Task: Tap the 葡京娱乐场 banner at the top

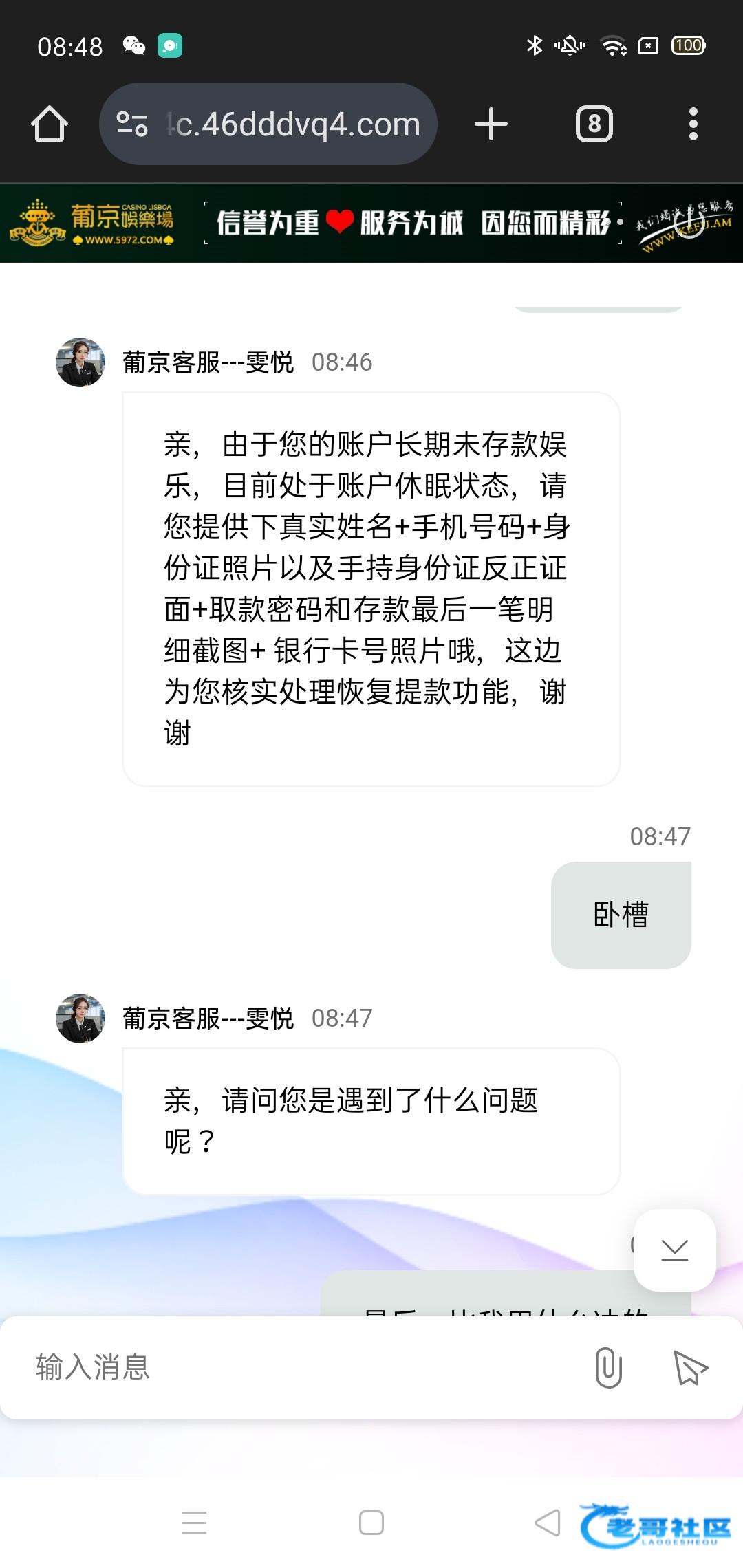Action: pos(371,223)
